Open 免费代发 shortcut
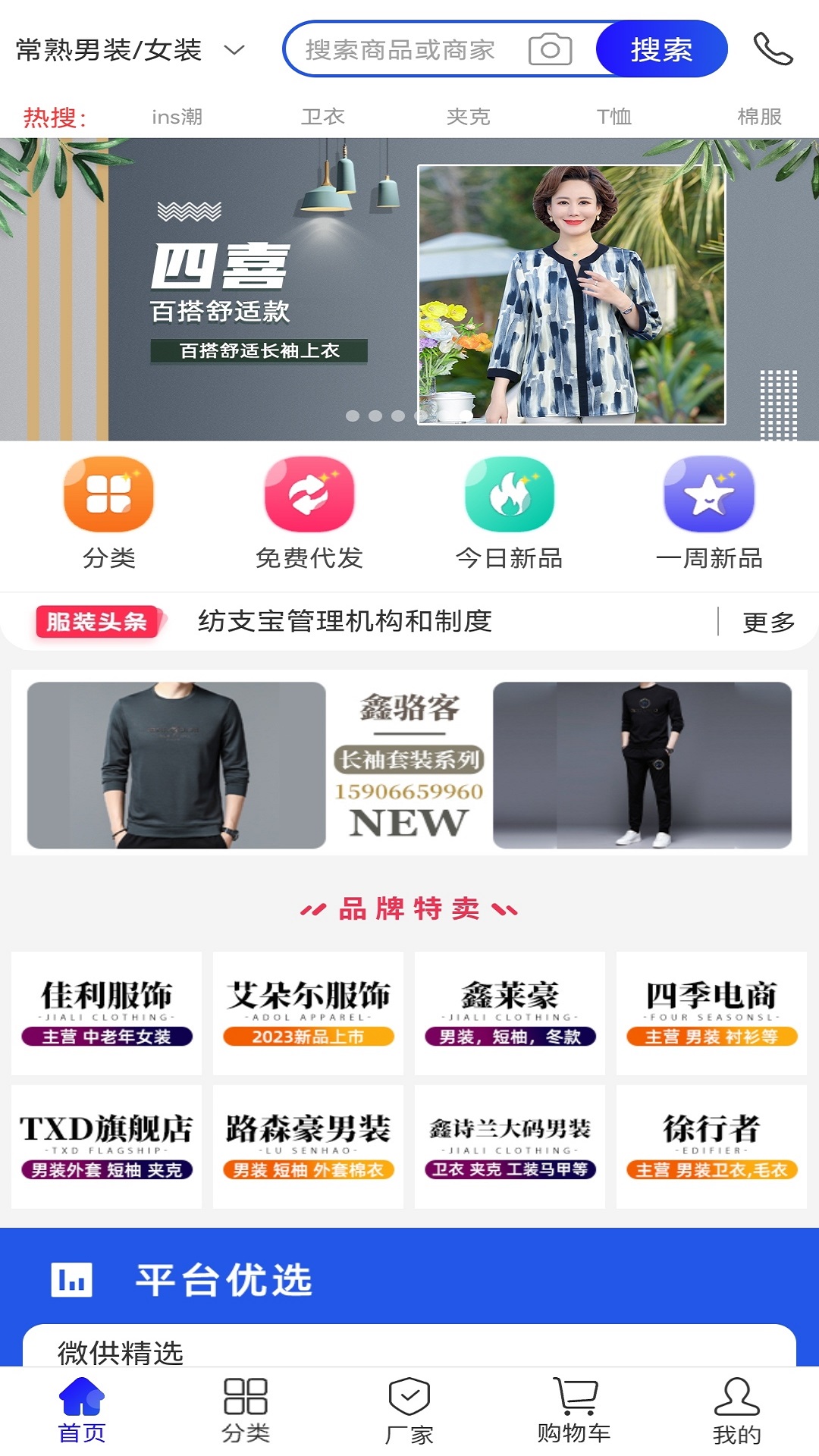The image size is (819, 1456). 309,513
